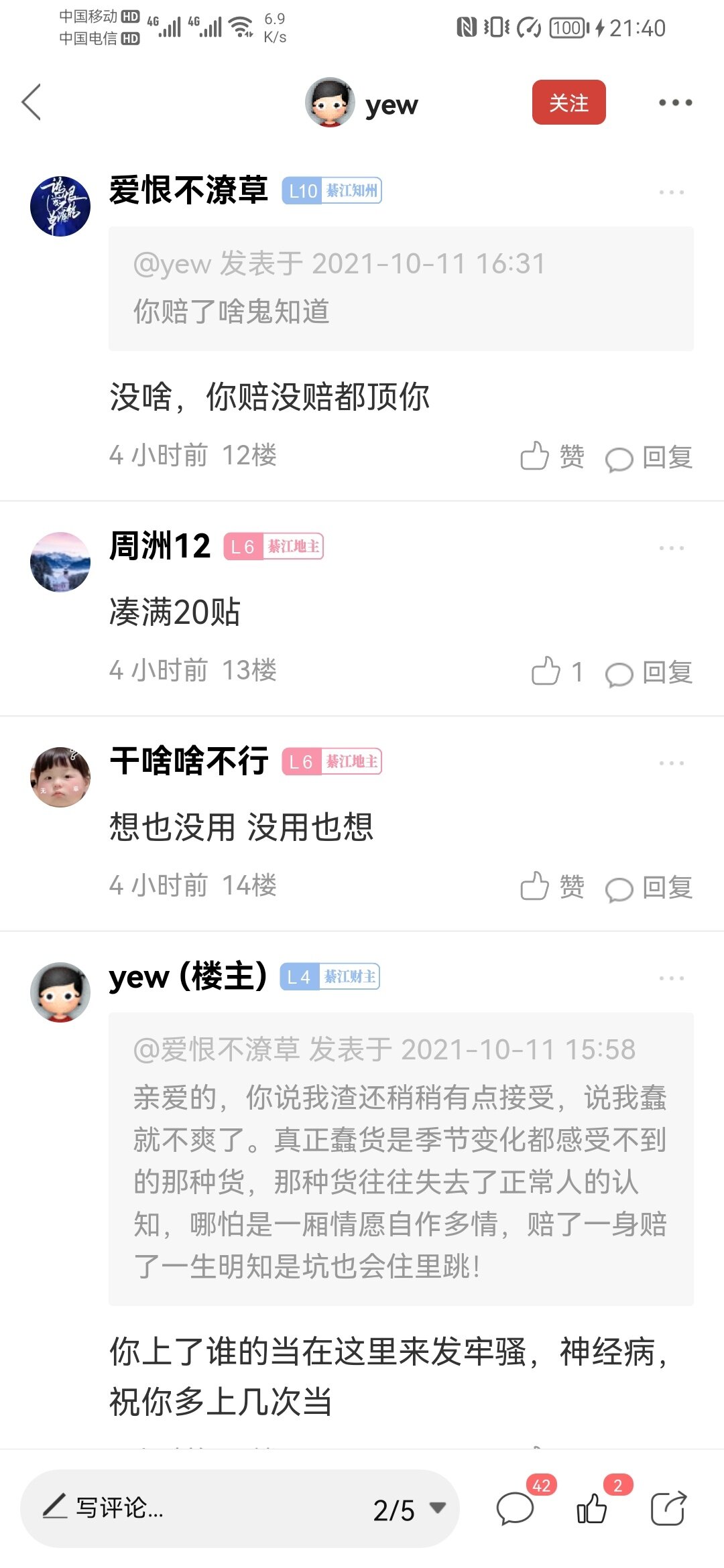Screen dimensions: 724x1568
Task: Like 周洲12's comment 凑满20贴
Action: coord(556,671)
